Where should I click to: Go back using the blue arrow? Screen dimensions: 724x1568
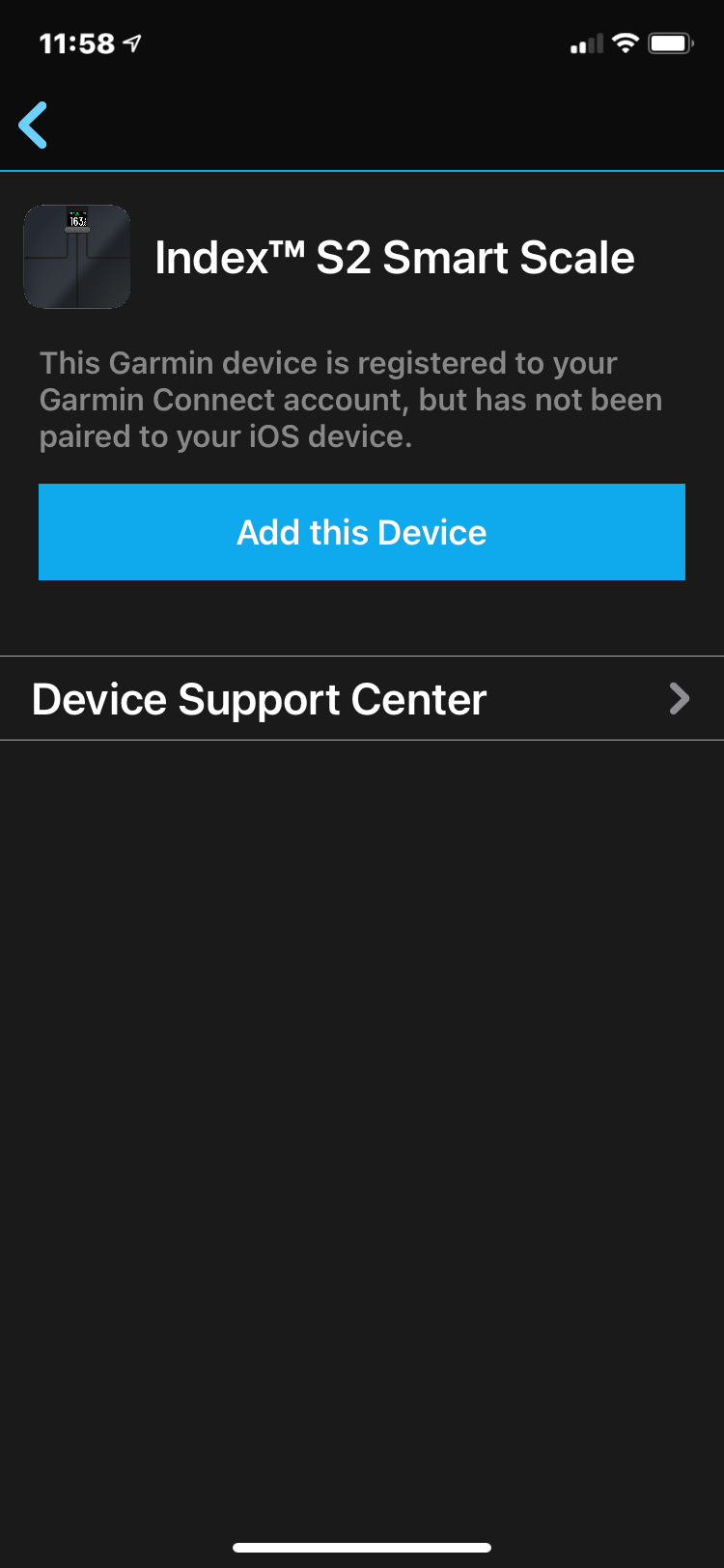[34, 126]
